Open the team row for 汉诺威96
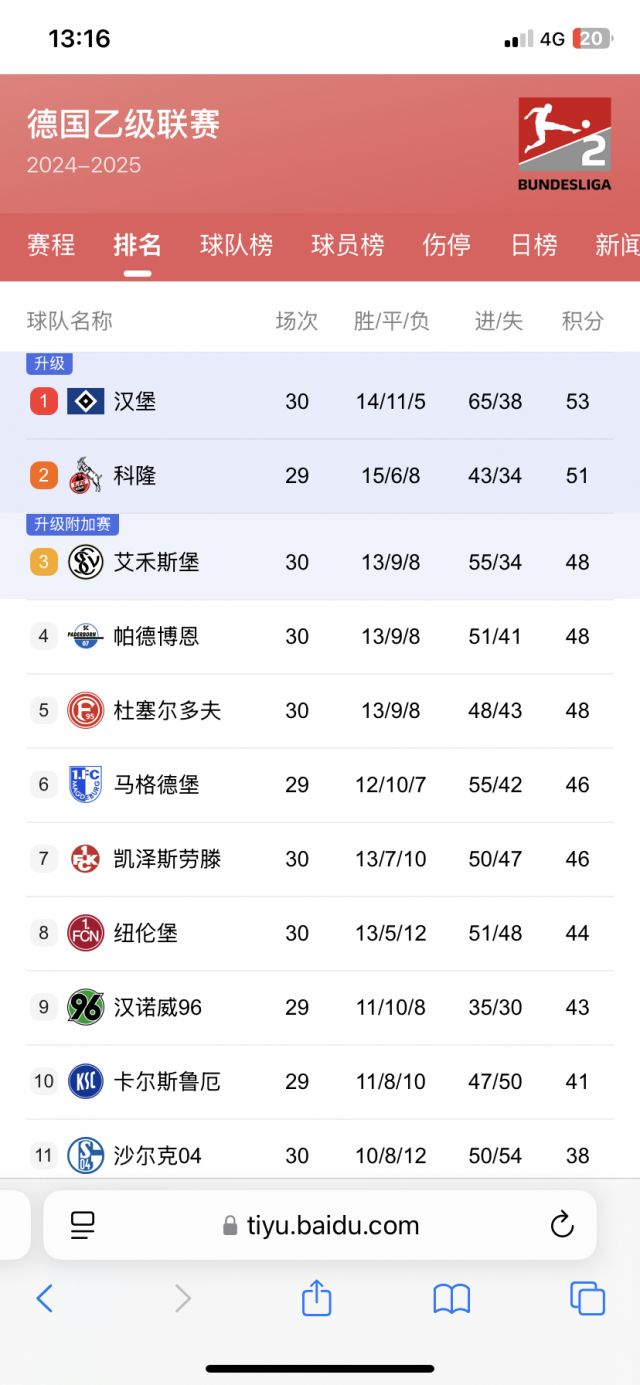 pos(320,1007)
